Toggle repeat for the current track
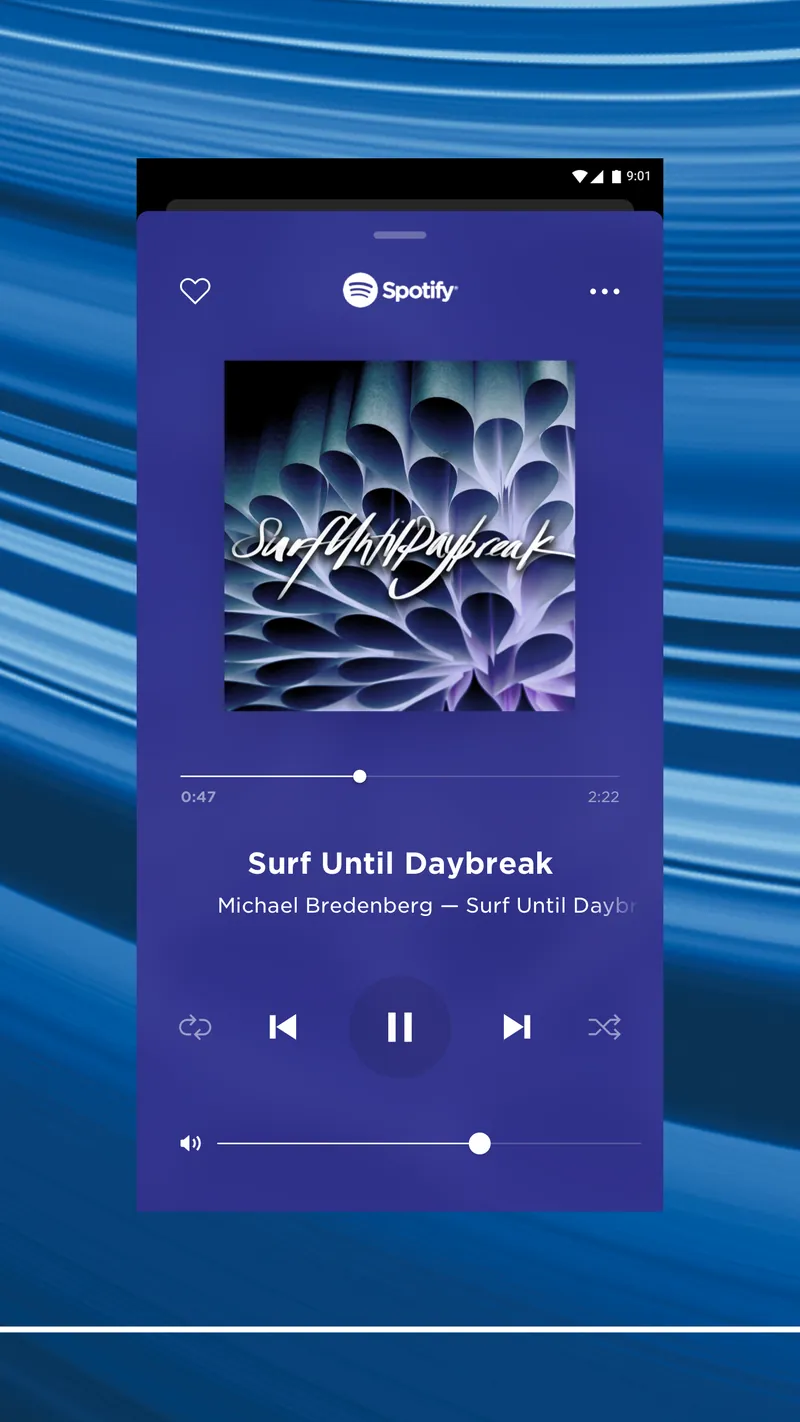Image resolution: width=800 pixels, height=1422 pixels. (195, 1027)
